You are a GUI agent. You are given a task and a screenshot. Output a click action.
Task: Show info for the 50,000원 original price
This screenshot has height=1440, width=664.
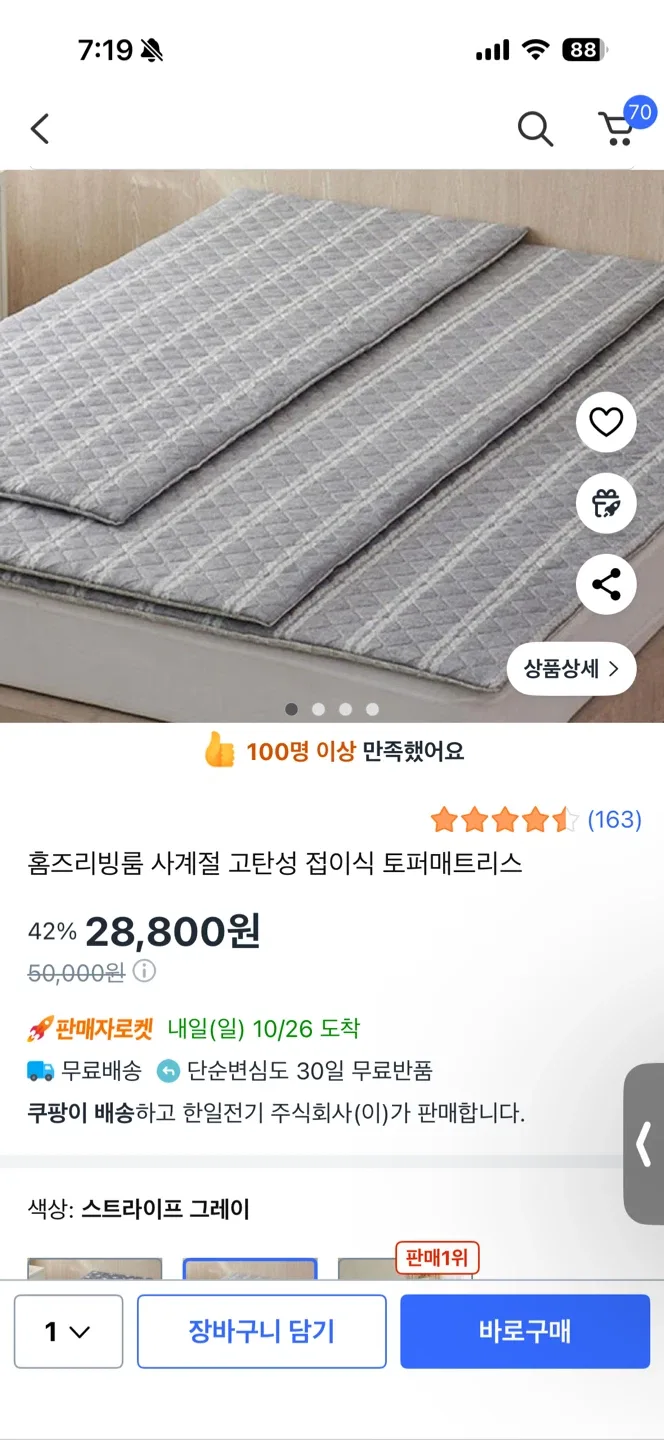pyautogui.click(x=145, y=971)
